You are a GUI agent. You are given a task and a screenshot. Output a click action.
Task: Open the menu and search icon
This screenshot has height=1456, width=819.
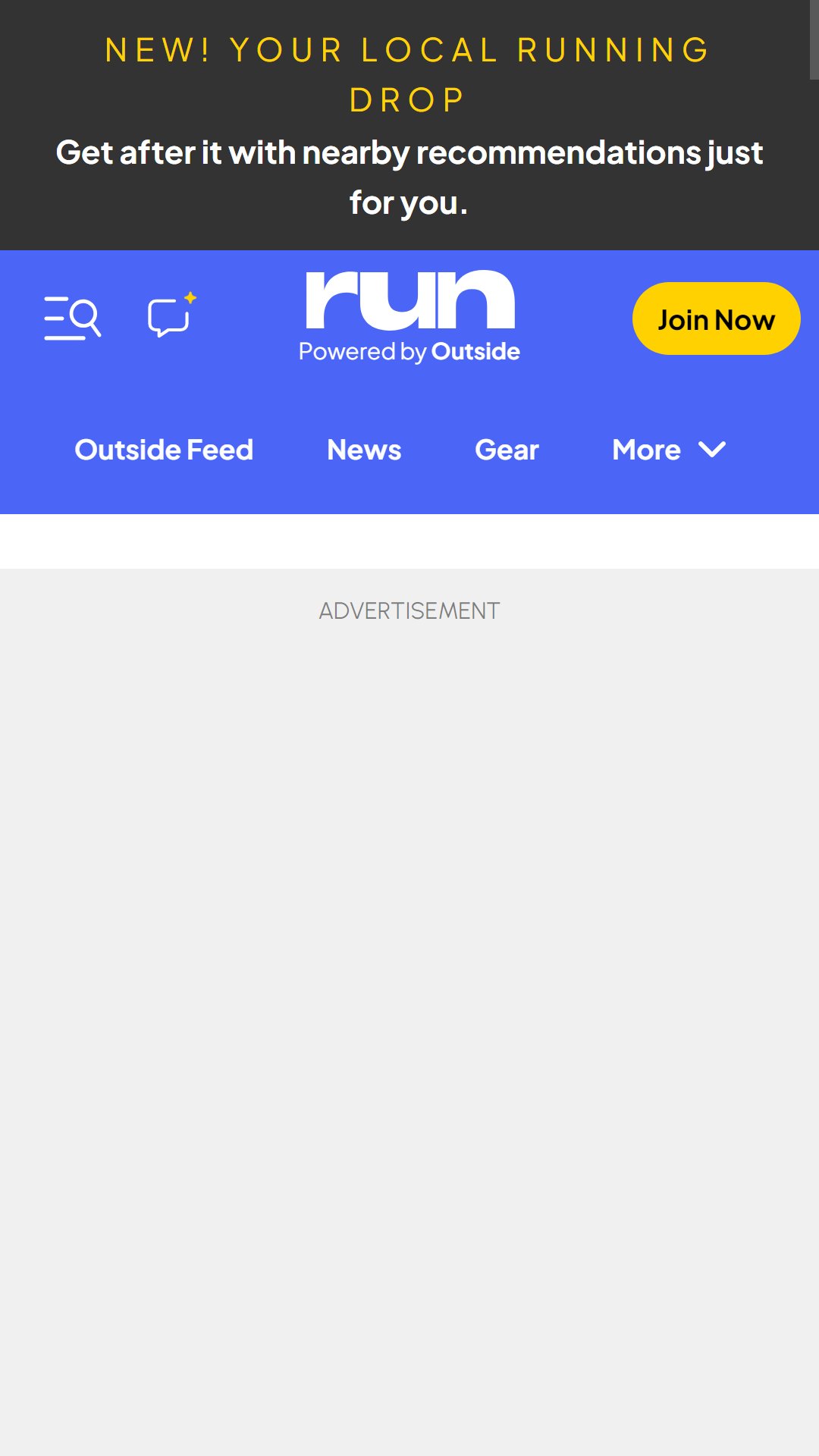[x=73, y=318]
